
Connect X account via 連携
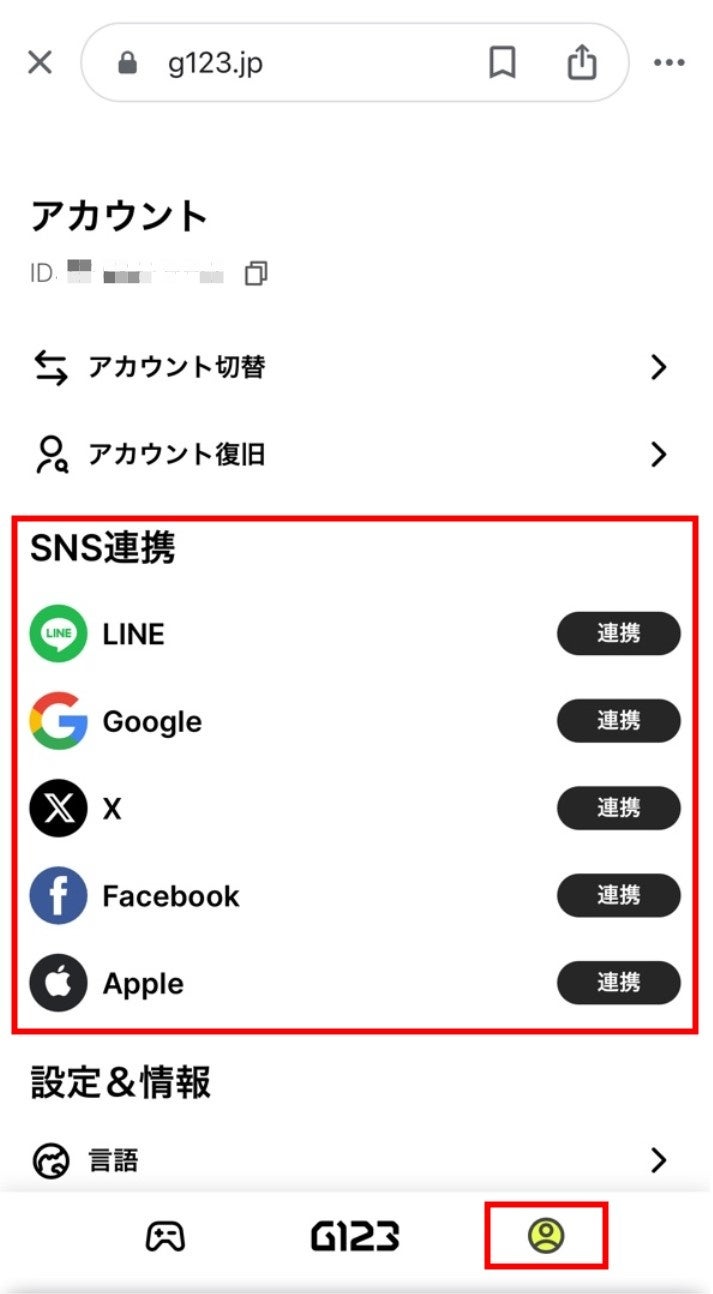tap(618, 808)
